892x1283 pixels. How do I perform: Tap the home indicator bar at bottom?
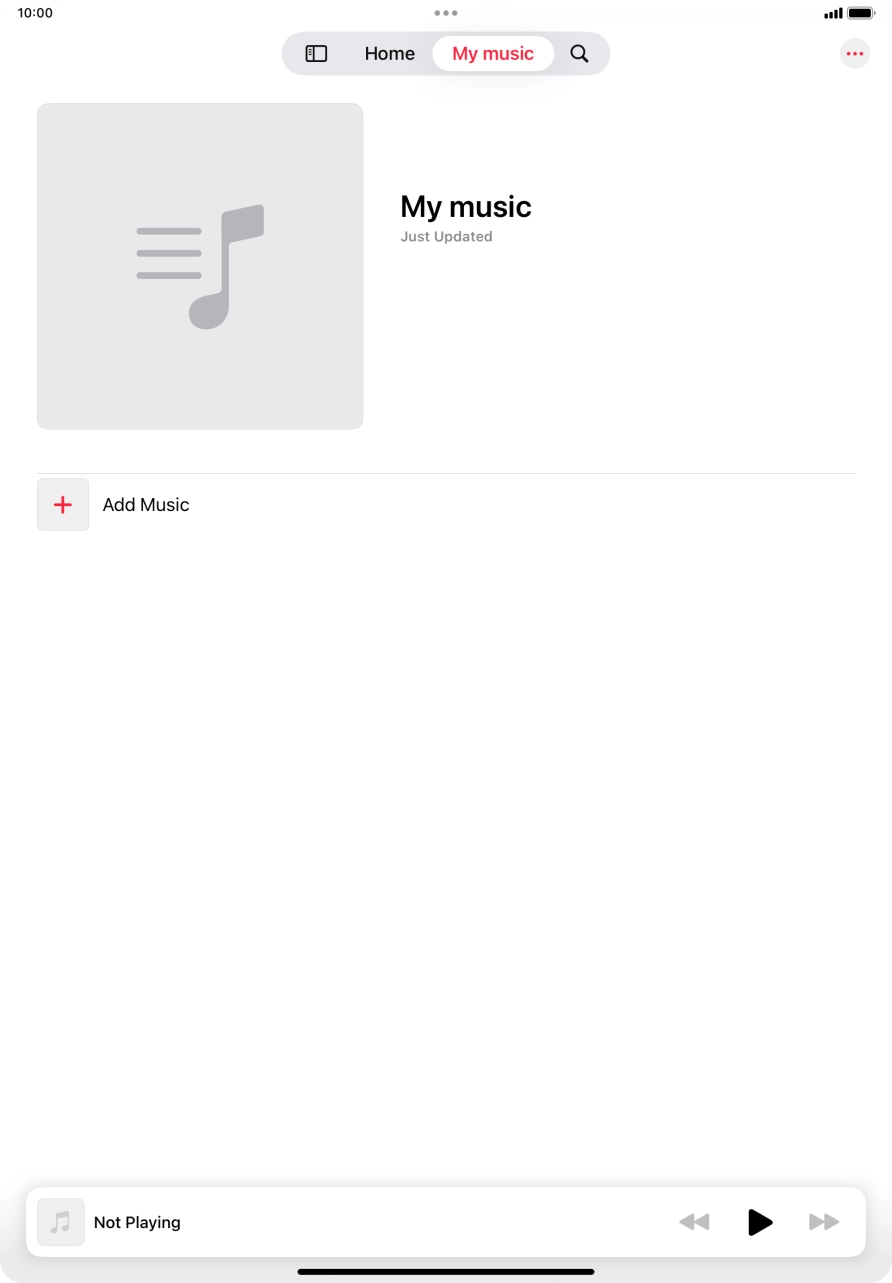point(446,1272)
